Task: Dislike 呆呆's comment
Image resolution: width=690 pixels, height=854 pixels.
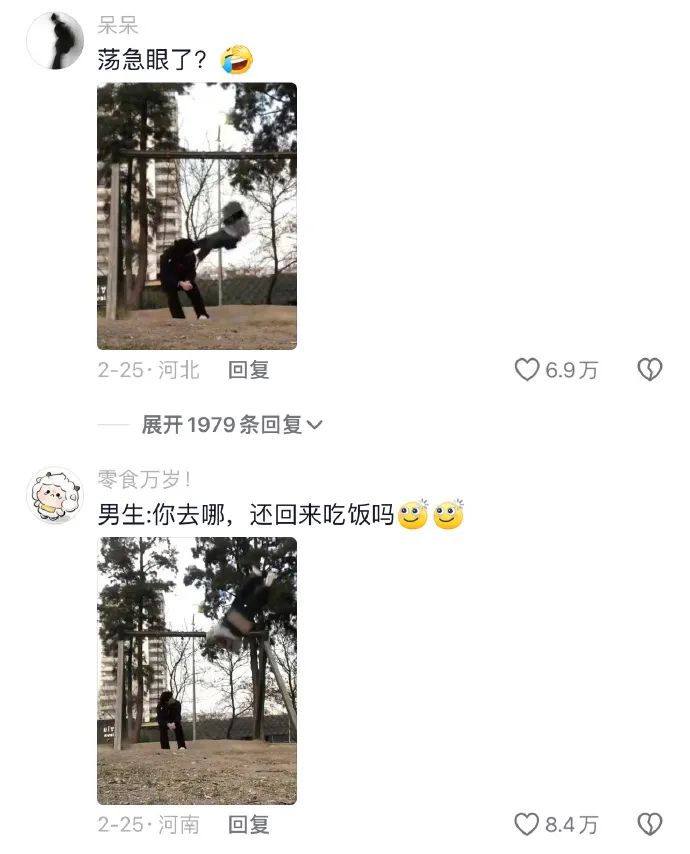Action: click(x=650, y=370)
